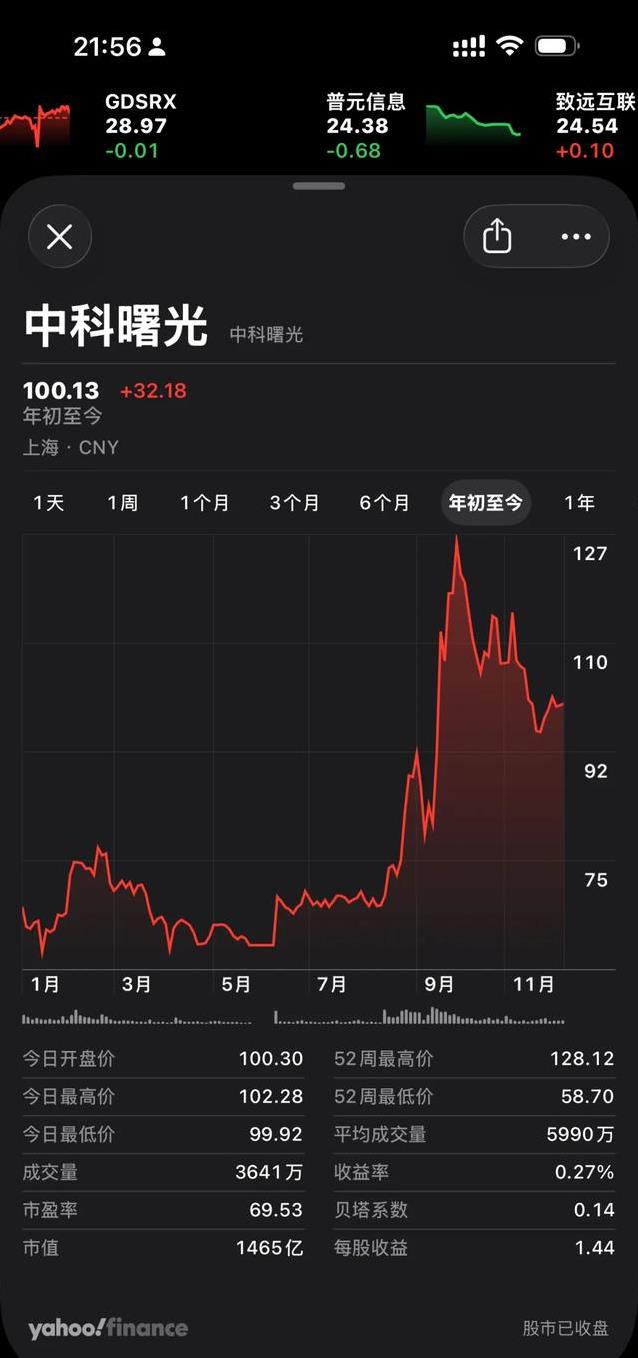Open Yahoo Finance for more details
Image resolution: width=638 pixels, height=1358 pixels.
pyautogui.click(x=108, y=1328)
